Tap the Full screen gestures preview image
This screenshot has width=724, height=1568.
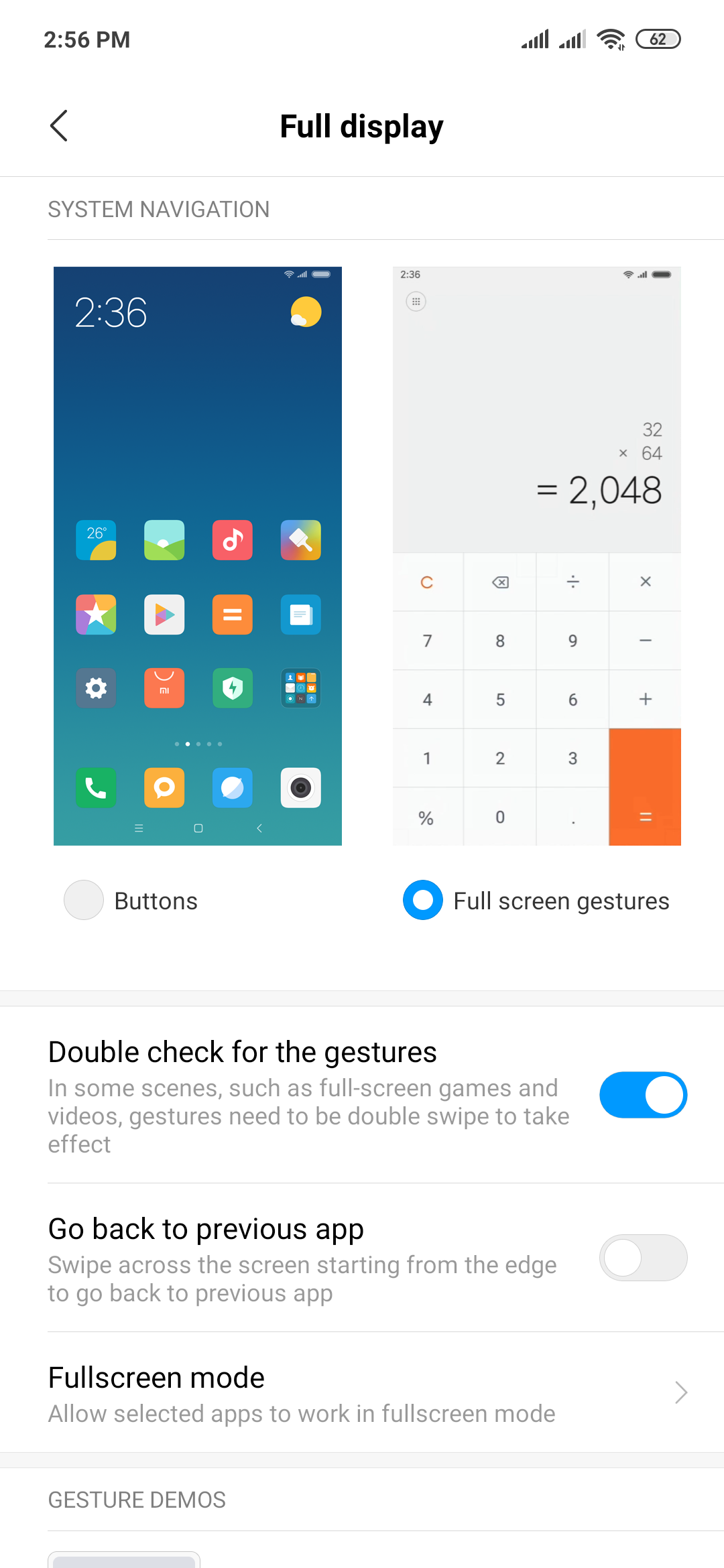click(x=537, y=556)
